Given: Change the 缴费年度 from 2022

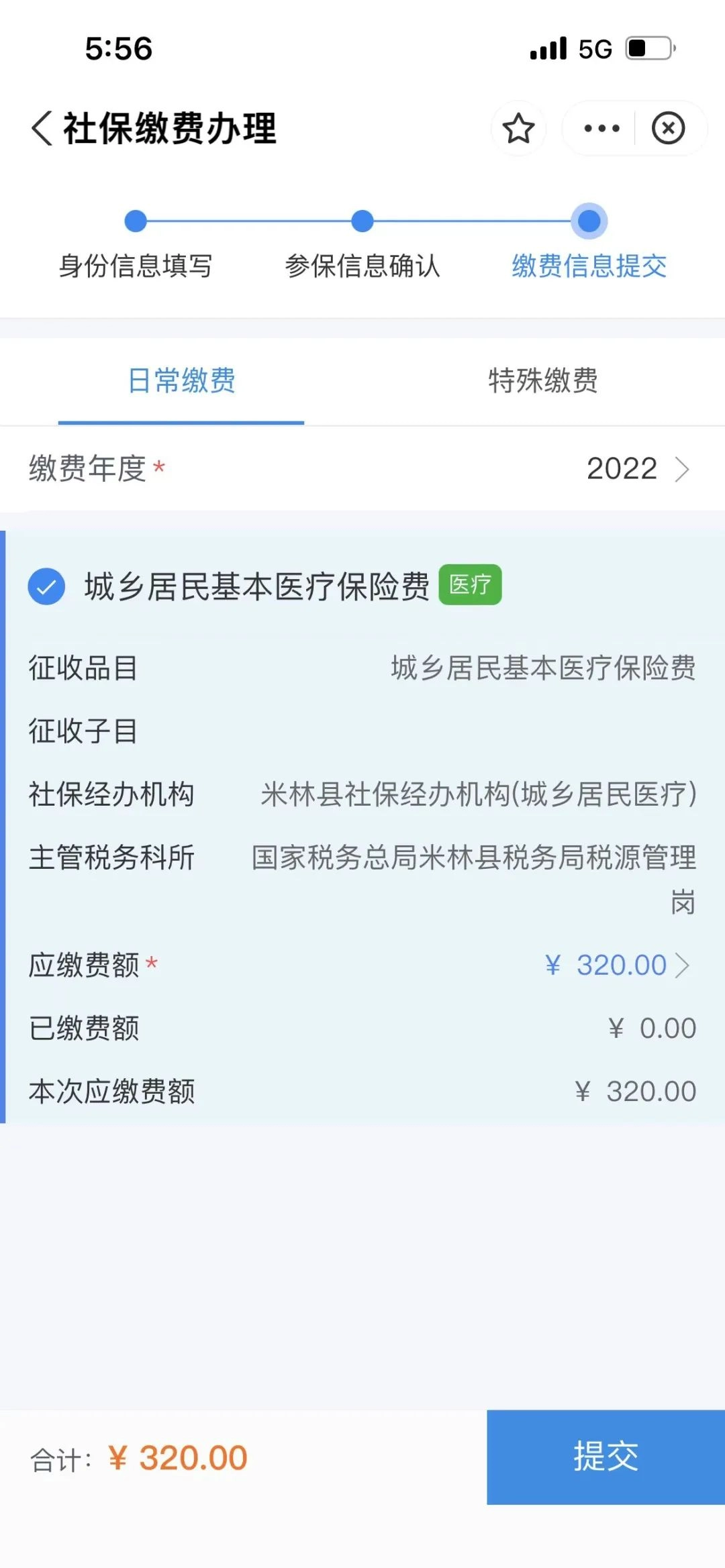Looking at the screenshot, I should (x=636, y=469).
